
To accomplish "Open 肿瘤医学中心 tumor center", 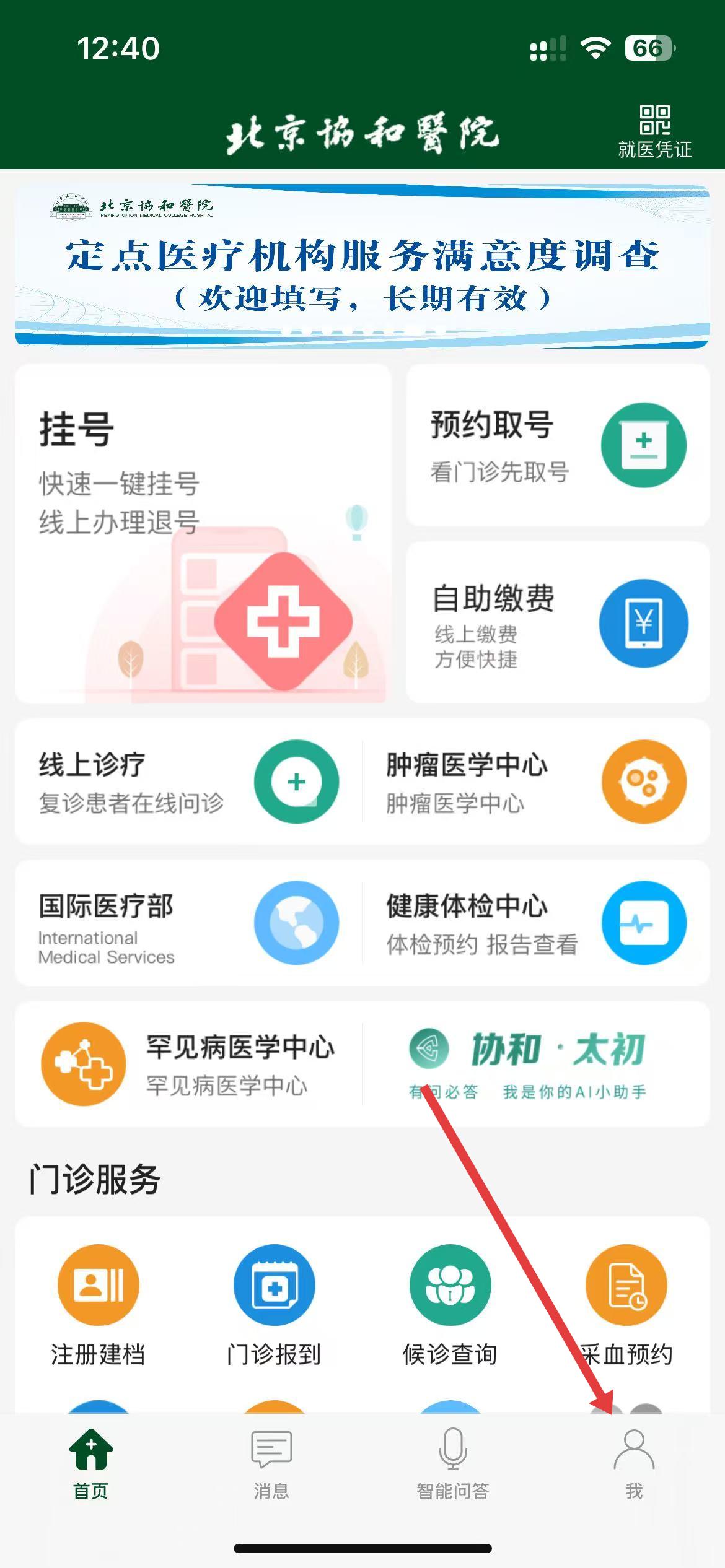I will coord(536,782).
